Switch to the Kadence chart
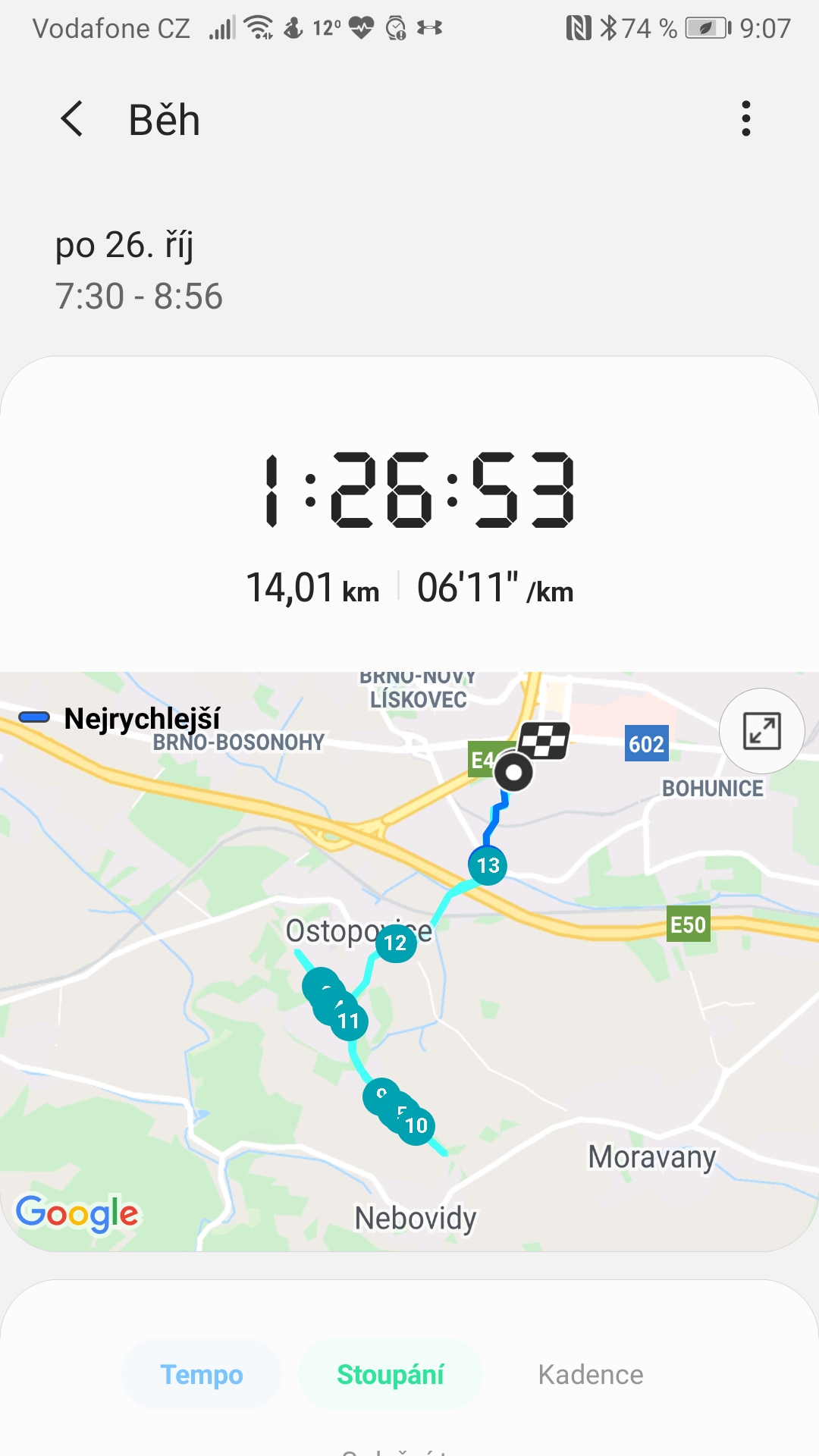The image size is (819, 1456). (x=591, y=1374)
